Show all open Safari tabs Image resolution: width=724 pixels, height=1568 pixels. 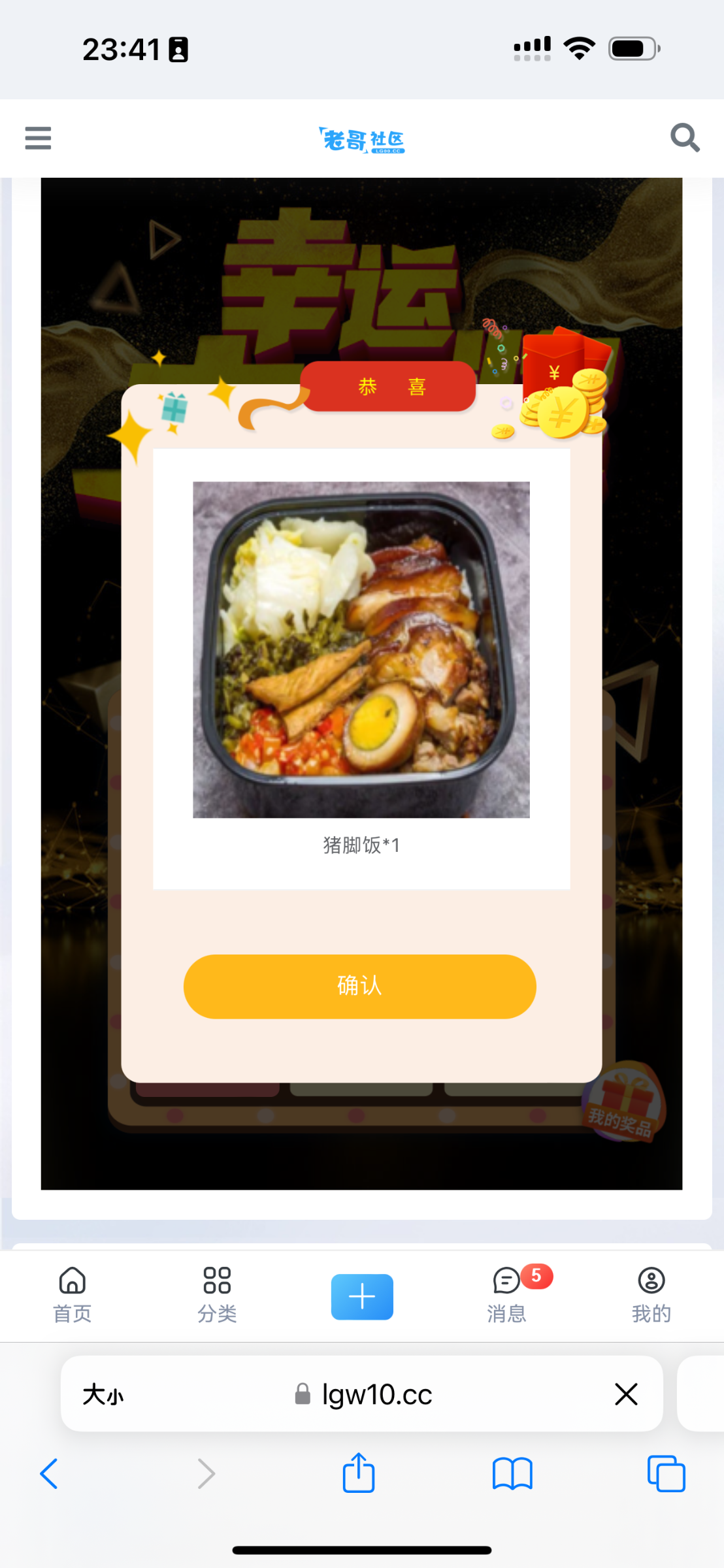666,1474
